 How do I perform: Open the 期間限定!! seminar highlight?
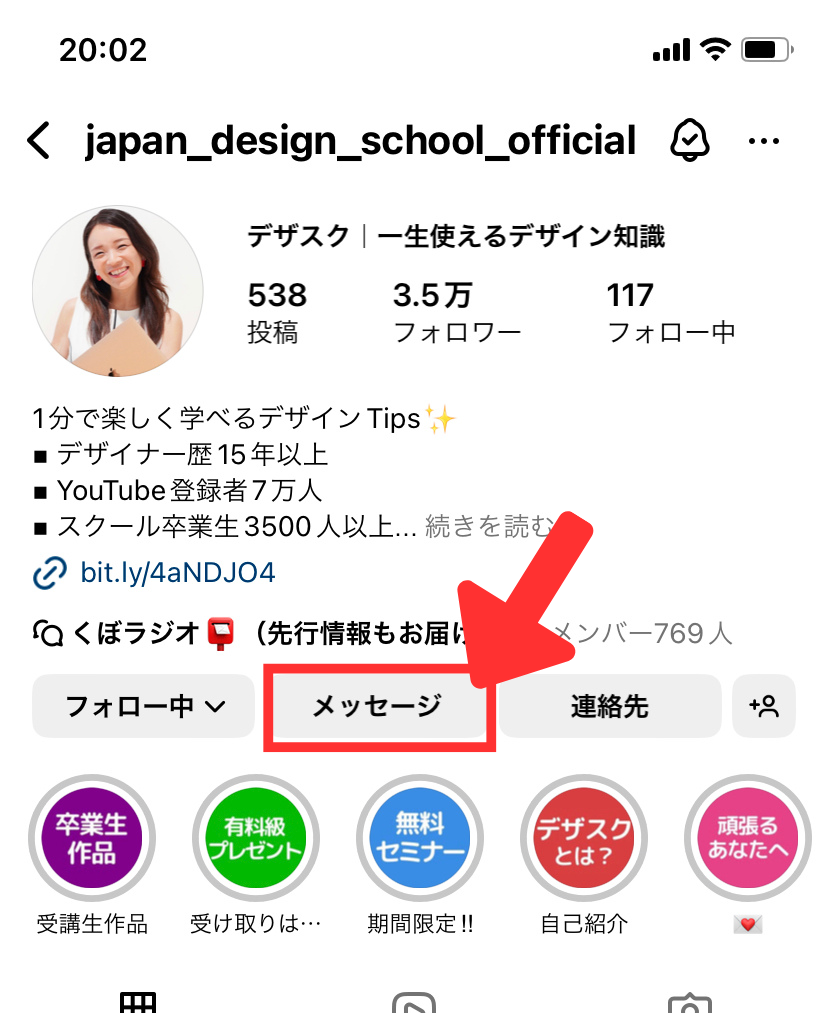tap(419, 838)
